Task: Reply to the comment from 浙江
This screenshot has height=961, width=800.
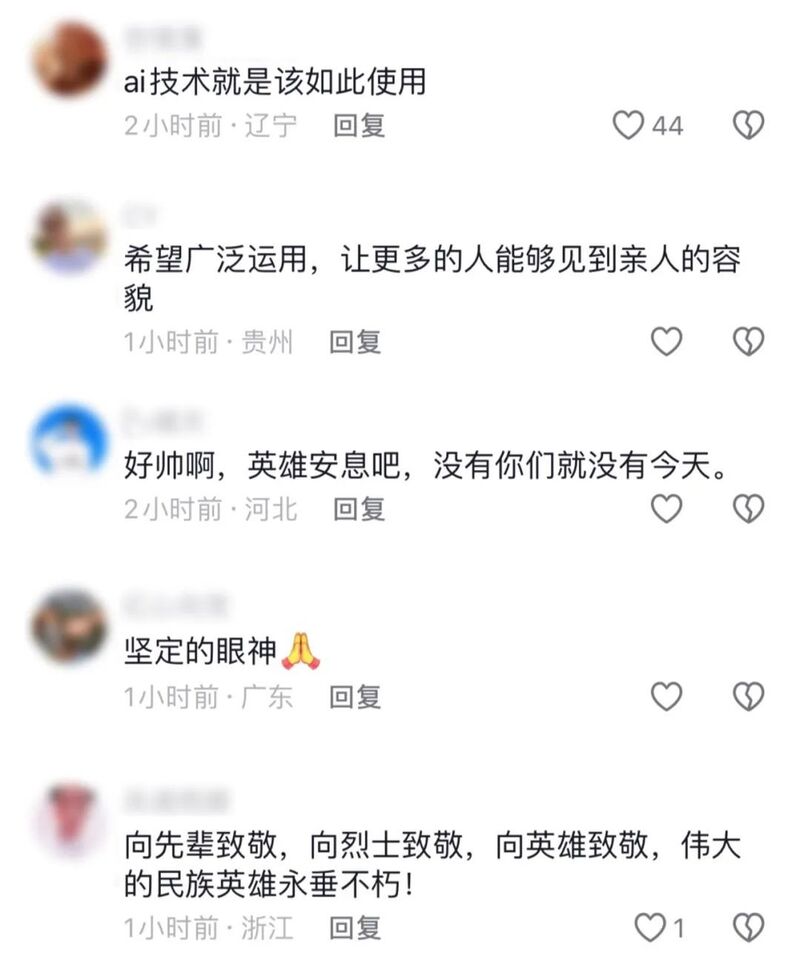Action: (356, 927)
